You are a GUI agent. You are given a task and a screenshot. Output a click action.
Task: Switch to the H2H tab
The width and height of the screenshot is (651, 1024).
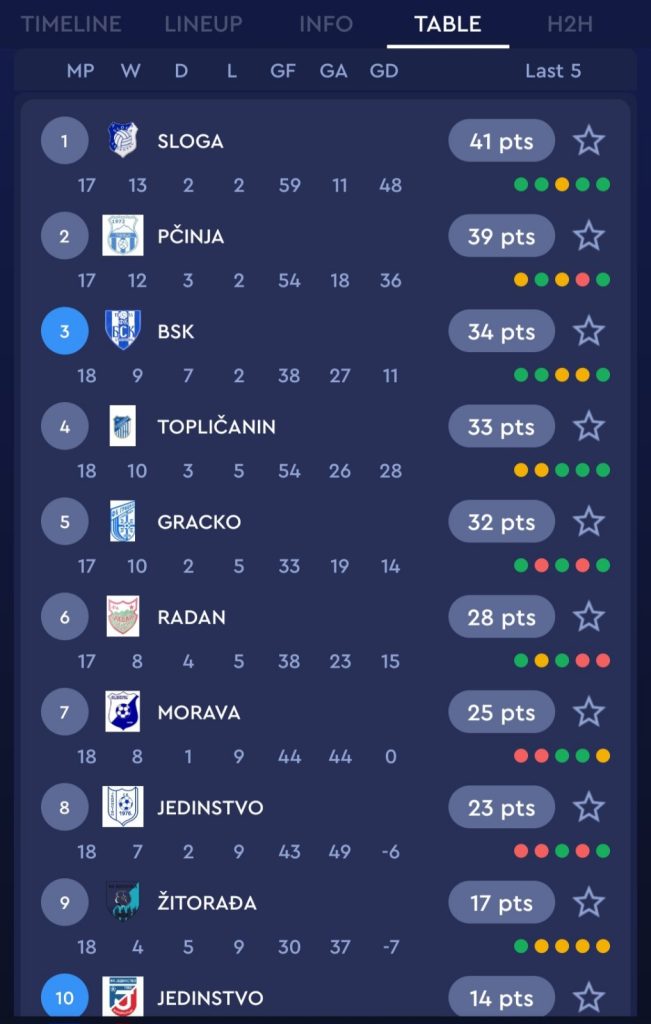(569, 24)
